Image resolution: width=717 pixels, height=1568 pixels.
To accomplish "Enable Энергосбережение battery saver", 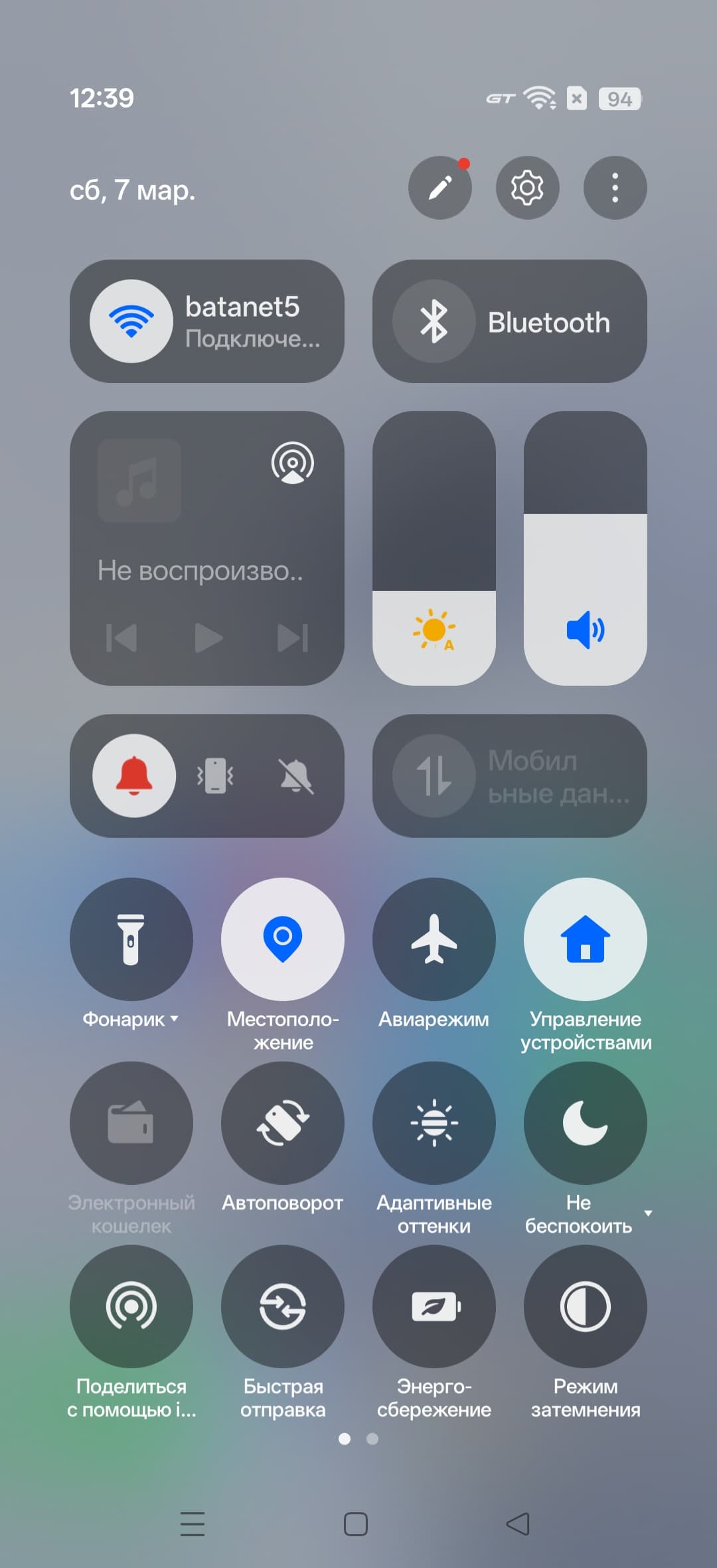I will coord(434,1306).
